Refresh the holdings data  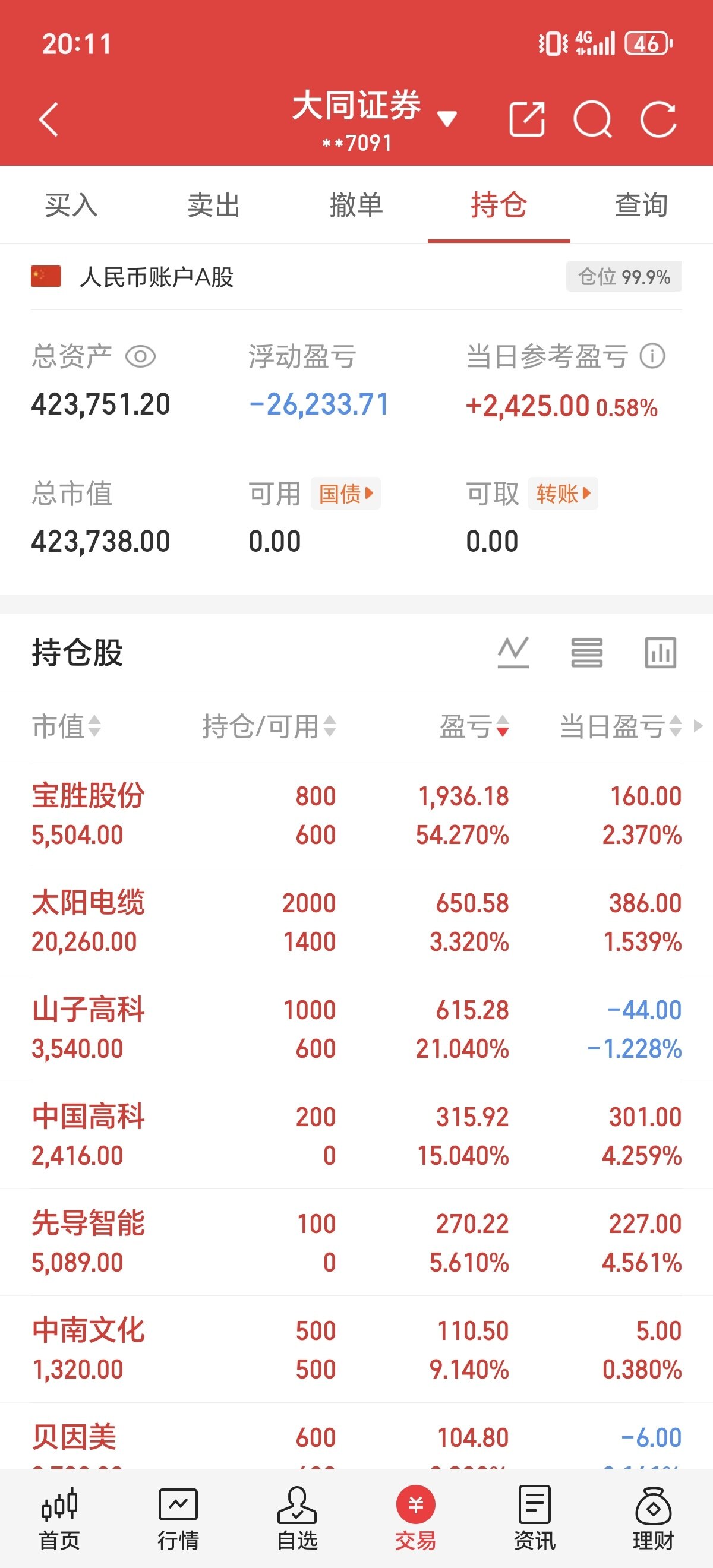[x=658, y=119]
